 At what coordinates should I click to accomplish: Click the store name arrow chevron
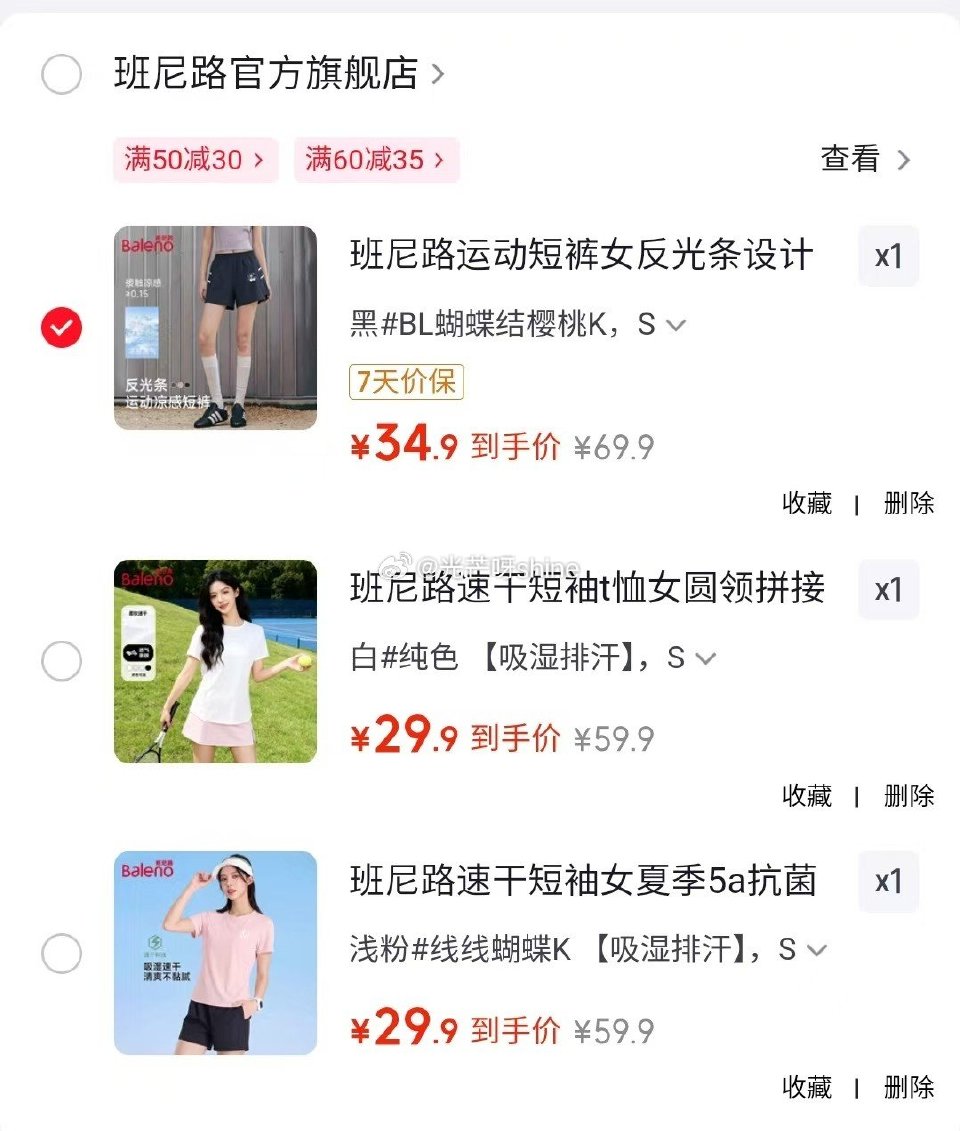(438, 75)
